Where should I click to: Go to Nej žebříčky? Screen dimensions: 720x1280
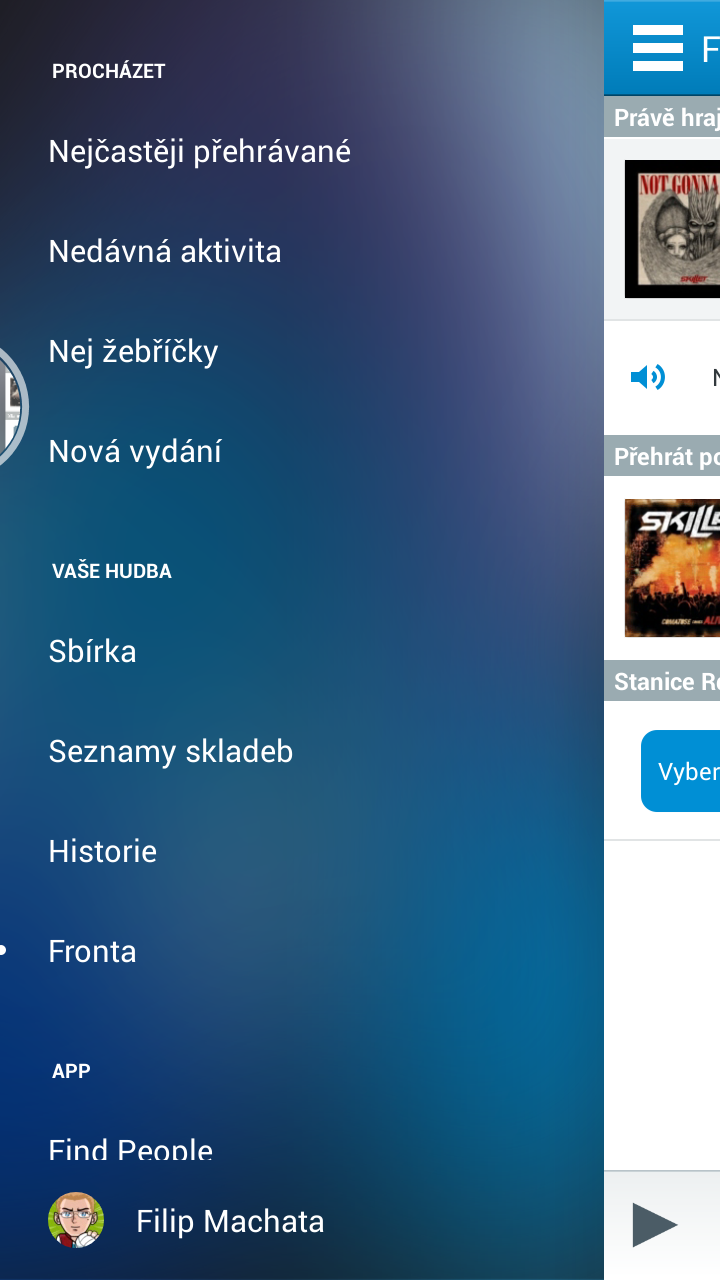[133, 351]
